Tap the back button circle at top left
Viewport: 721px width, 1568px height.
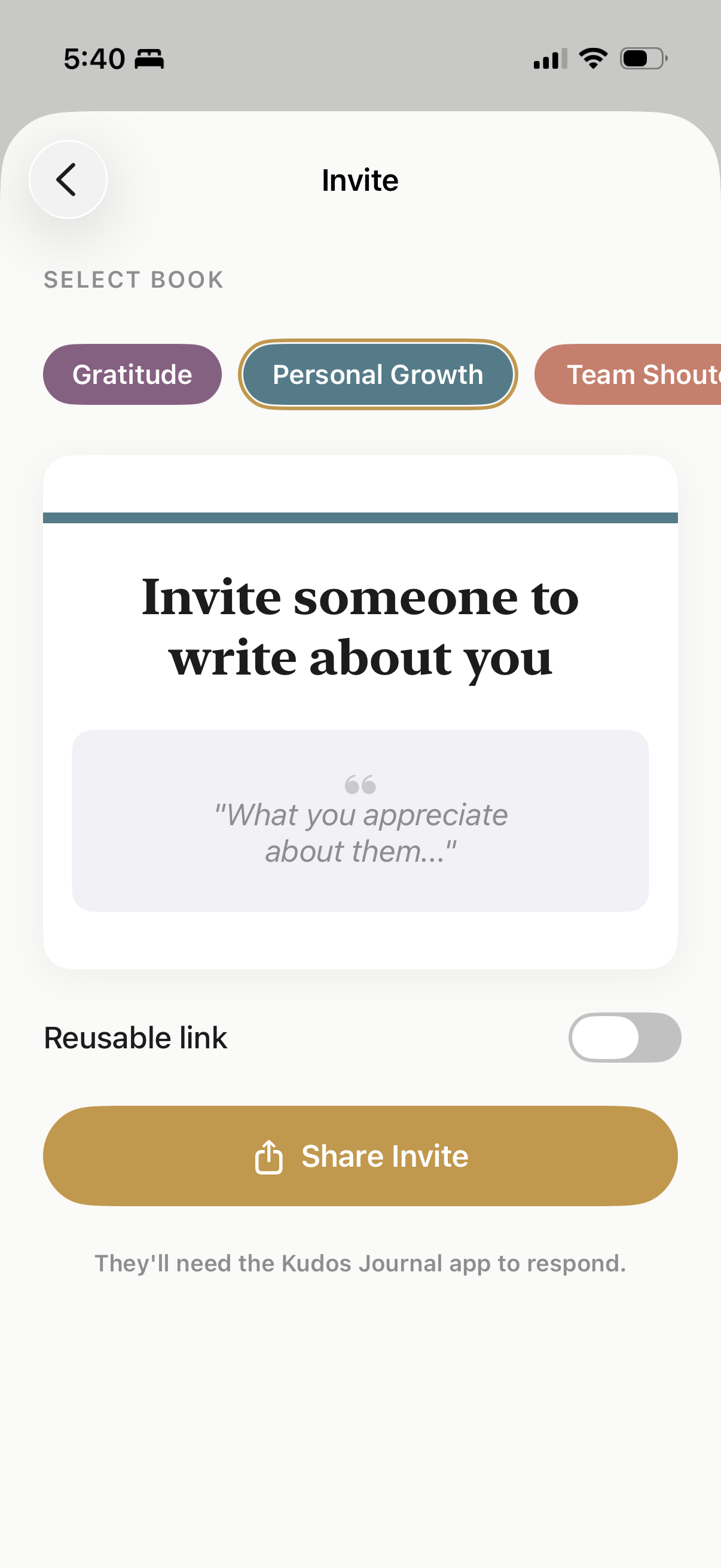point(67,179)
